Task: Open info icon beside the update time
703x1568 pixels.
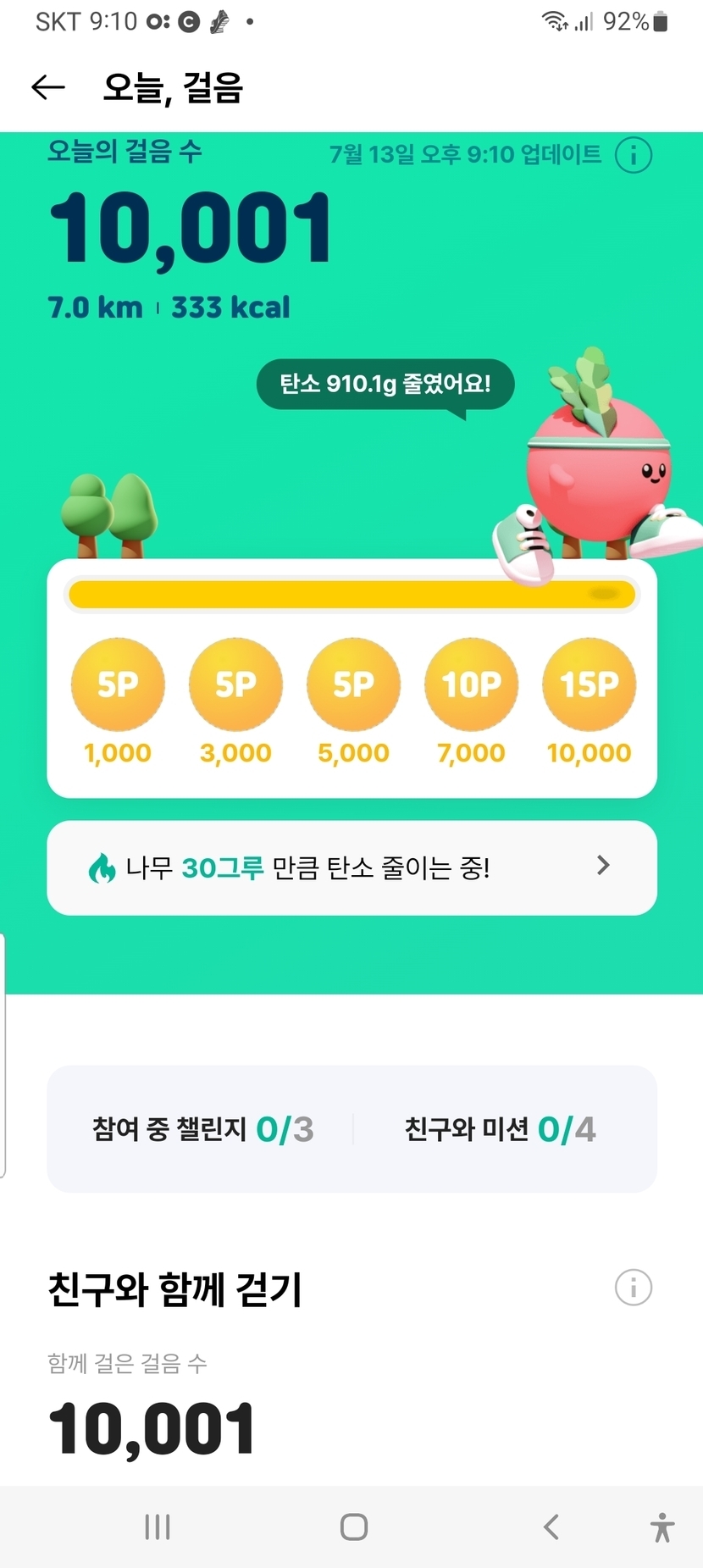Action: coord(633,155)
